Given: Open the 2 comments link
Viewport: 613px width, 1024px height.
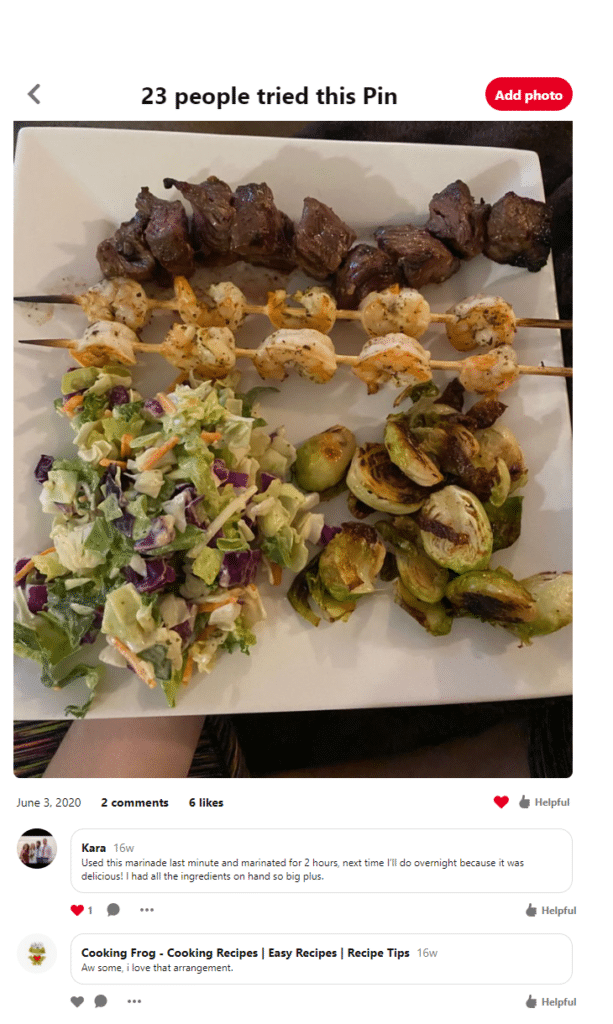Looking at the screenshot, I should pos(134,803).
